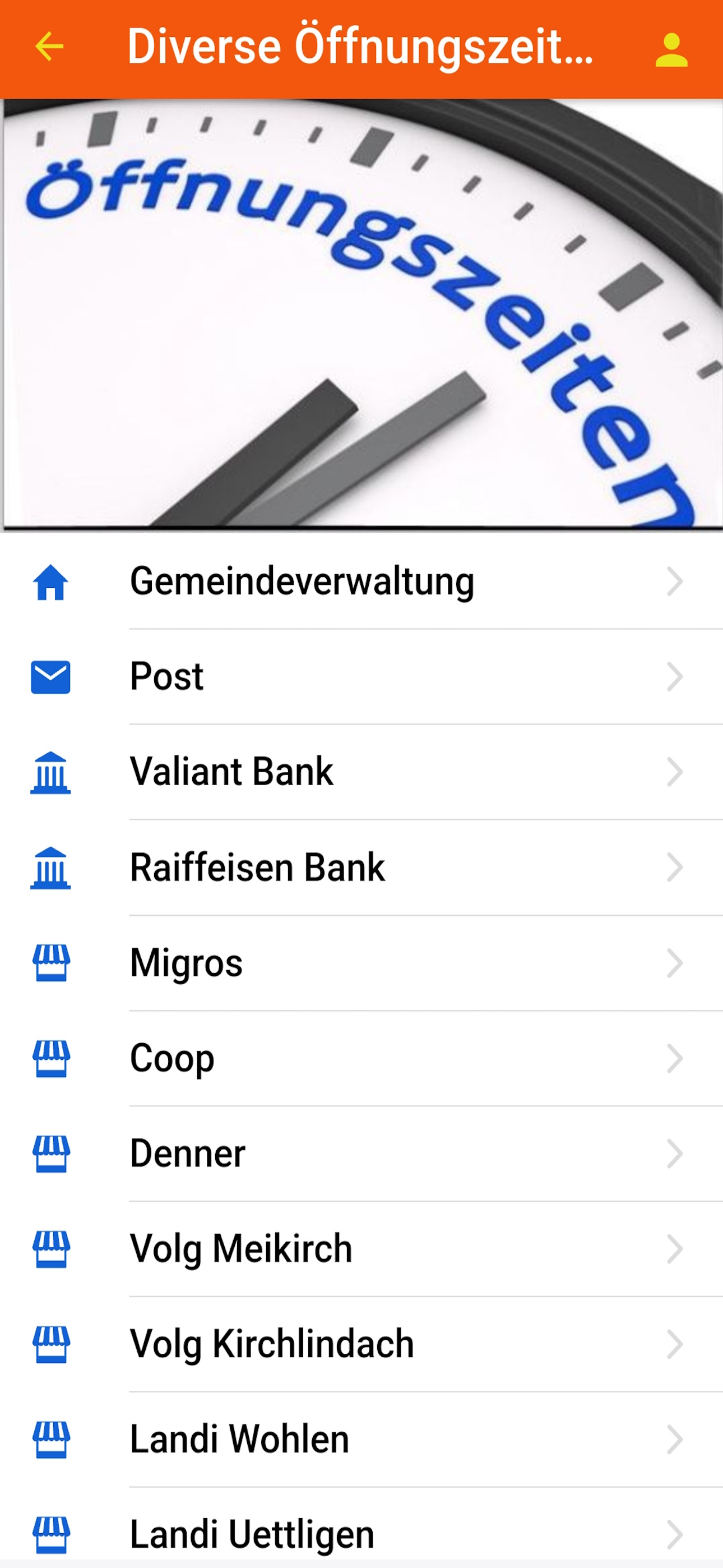The height and width of the screenshot is (1568, 723).
Task: Open the user profile icon
Action: coord(671,50)
